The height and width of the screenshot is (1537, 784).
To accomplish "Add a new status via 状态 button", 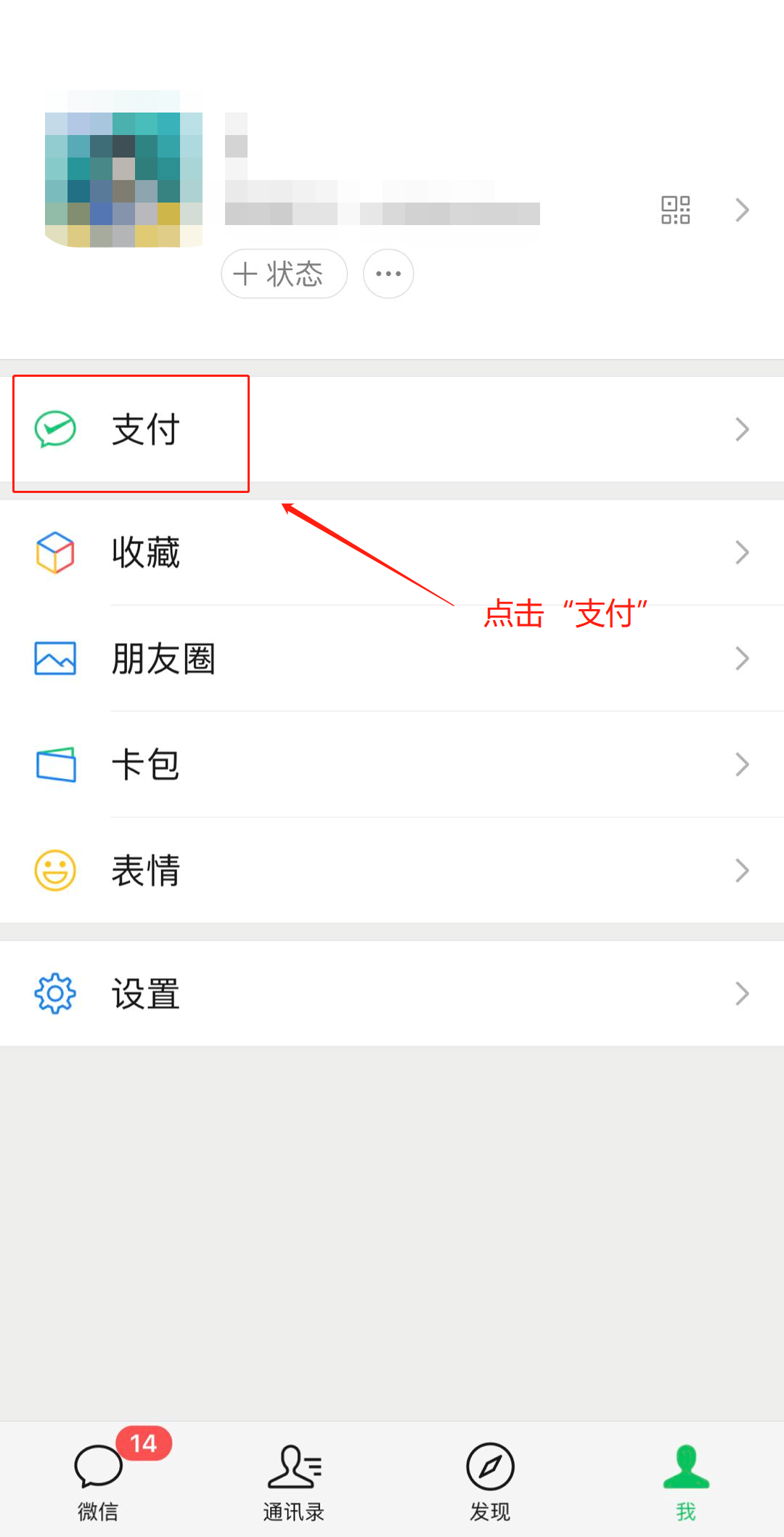I will pyautogui.click(x=284, y=274).
